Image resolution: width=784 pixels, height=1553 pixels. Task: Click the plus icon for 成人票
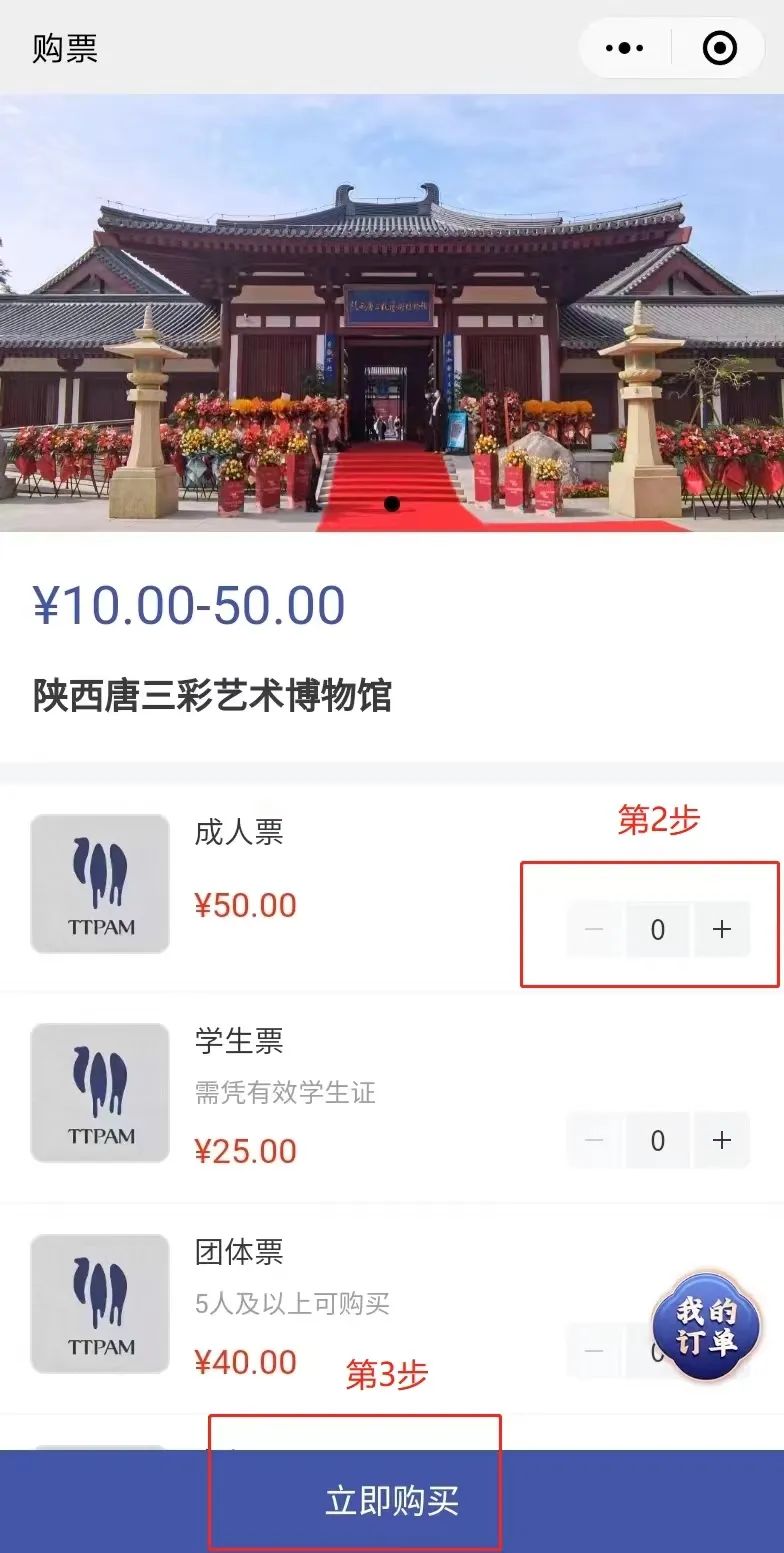pyautogui.click(x=722, y=929)
